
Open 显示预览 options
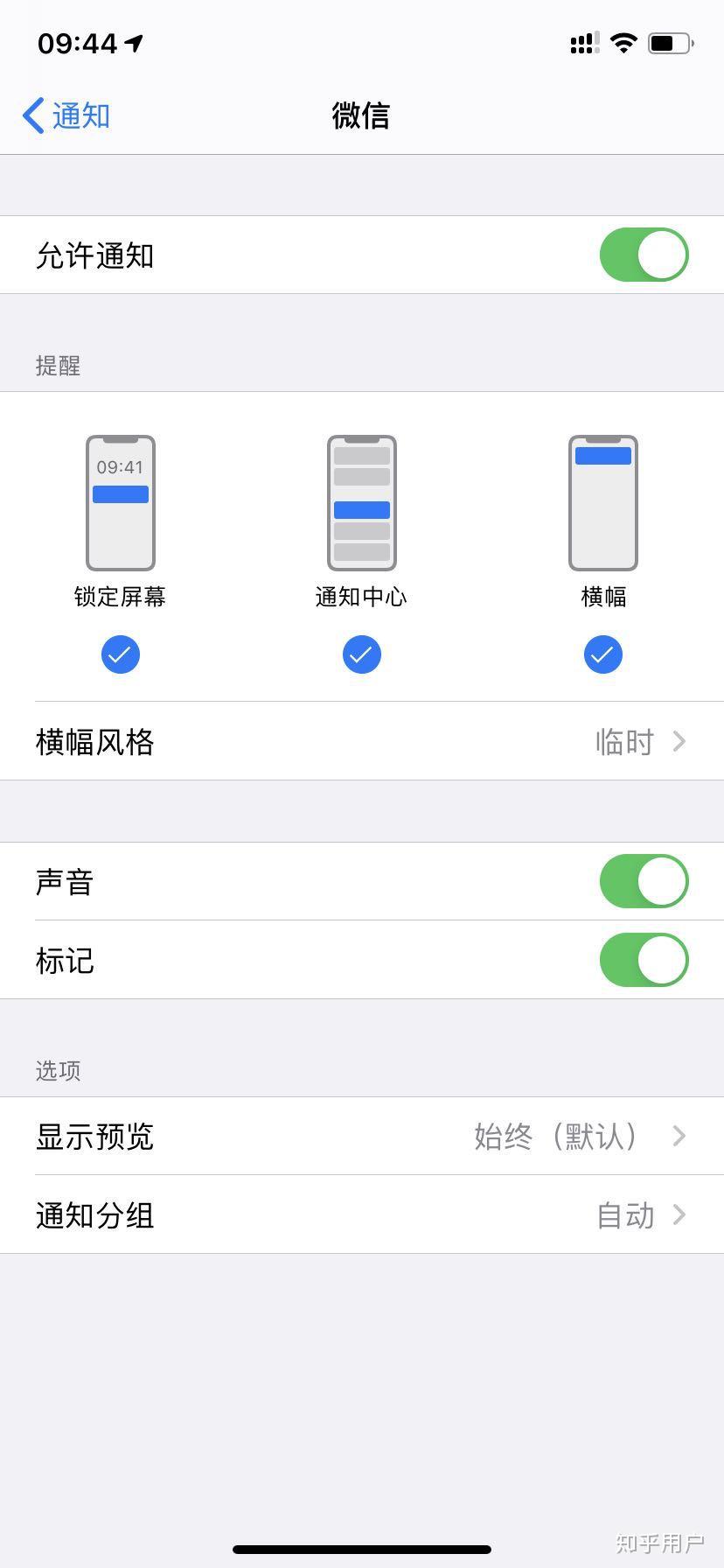(x=362, y=1137)
